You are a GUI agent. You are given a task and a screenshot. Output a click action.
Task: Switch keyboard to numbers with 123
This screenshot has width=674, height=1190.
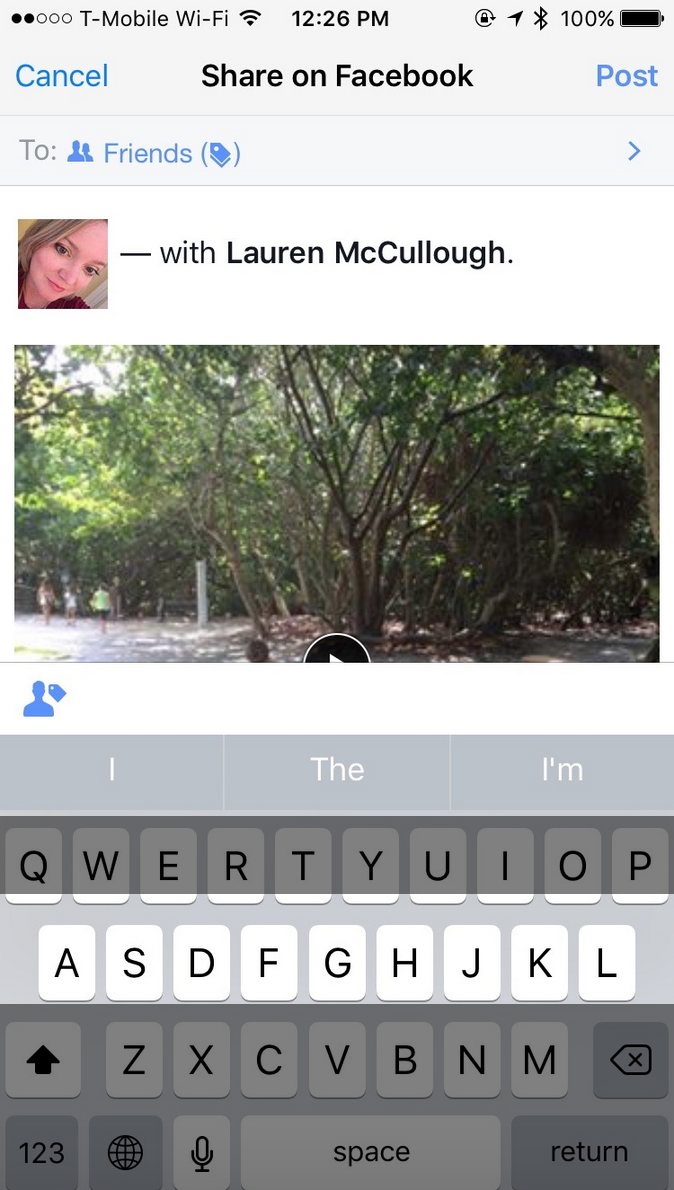41,1152
